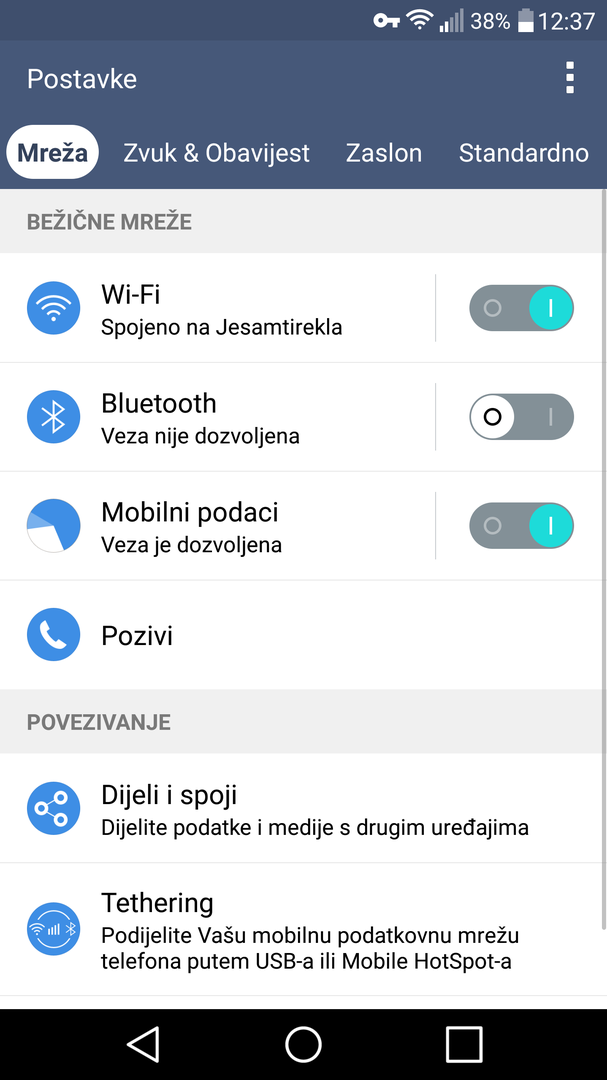Enable the Bluetooth switch
607x1080 pixels.
(521, 417)
